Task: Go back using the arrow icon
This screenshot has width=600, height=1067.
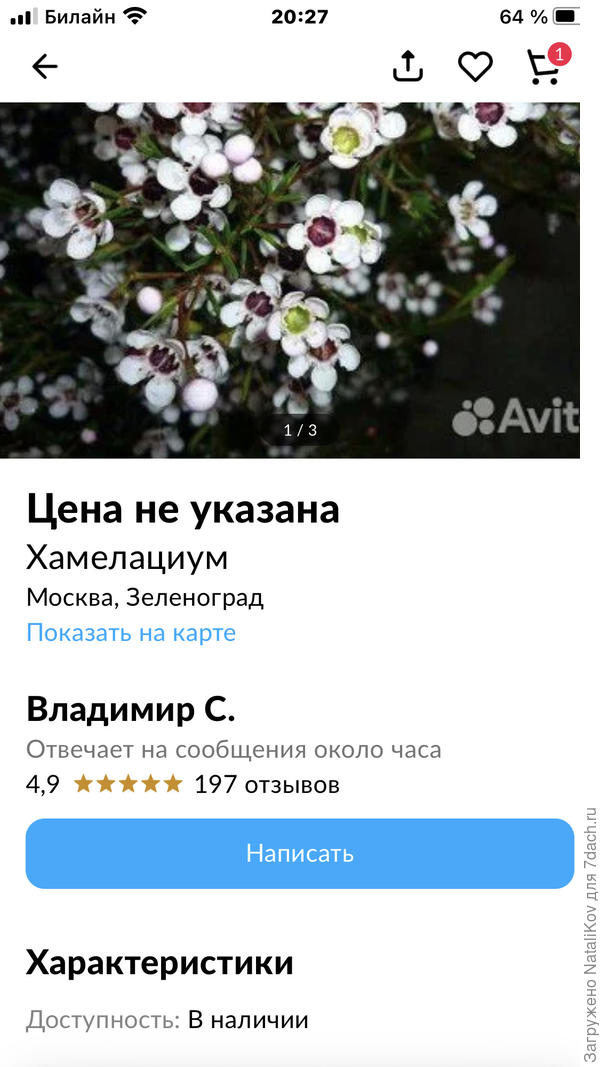Action: (45, 67)
